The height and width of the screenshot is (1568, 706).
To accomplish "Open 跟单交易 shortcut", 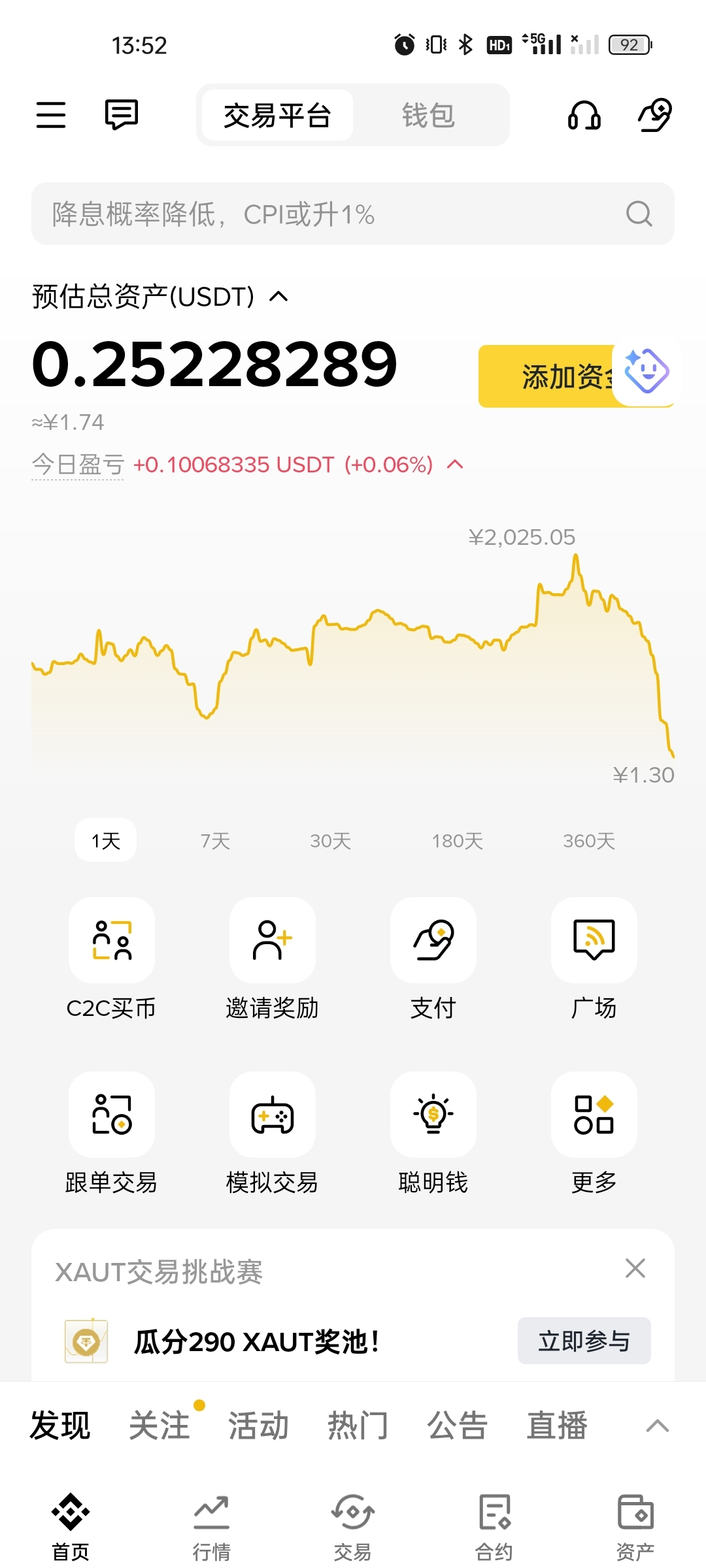I will pyautogui.click(x=112, y=1134).
